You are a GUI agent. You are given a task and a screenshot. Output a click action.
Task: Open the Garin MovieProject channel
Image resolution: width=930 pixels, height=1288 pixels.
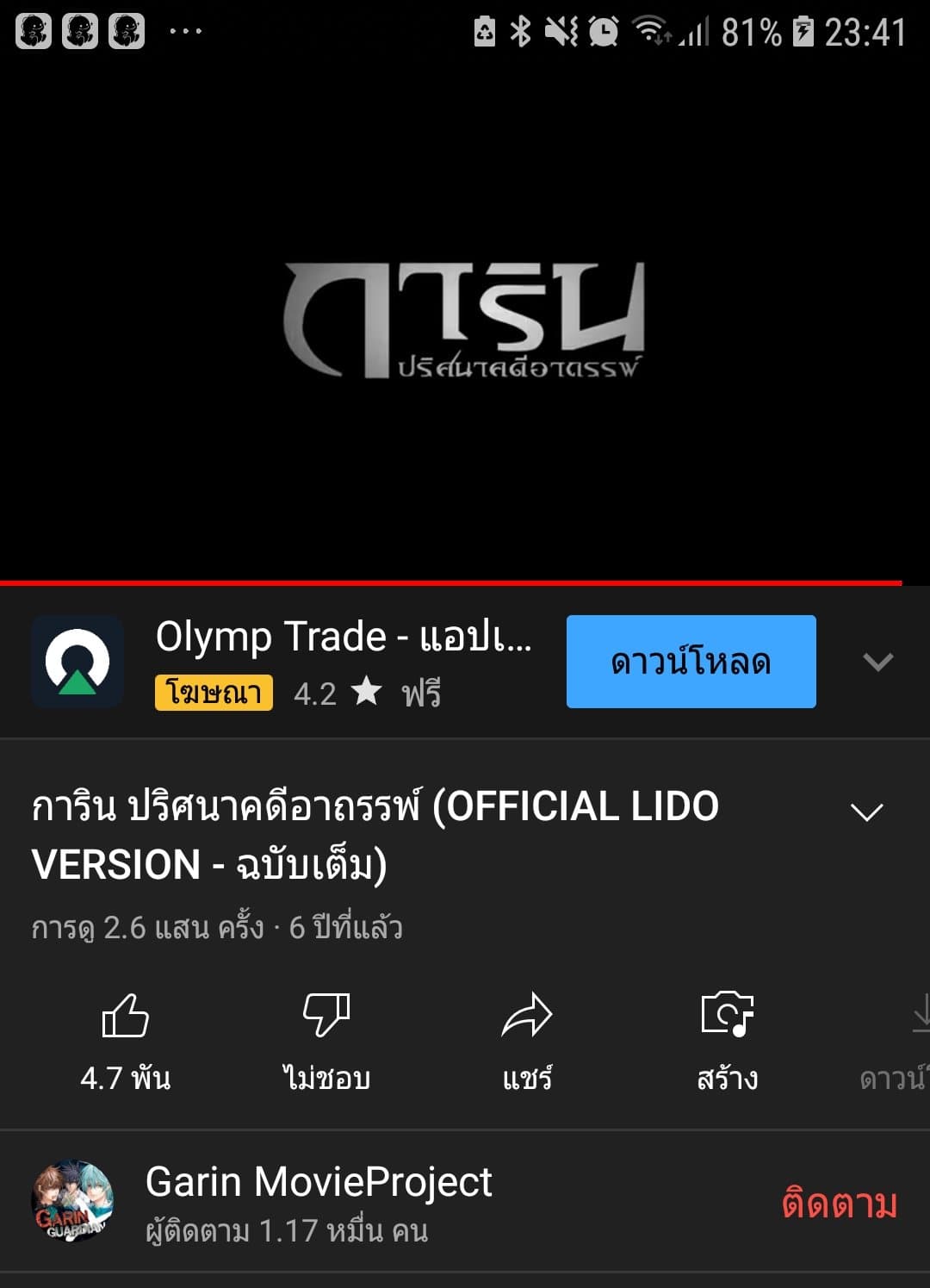319,1202
